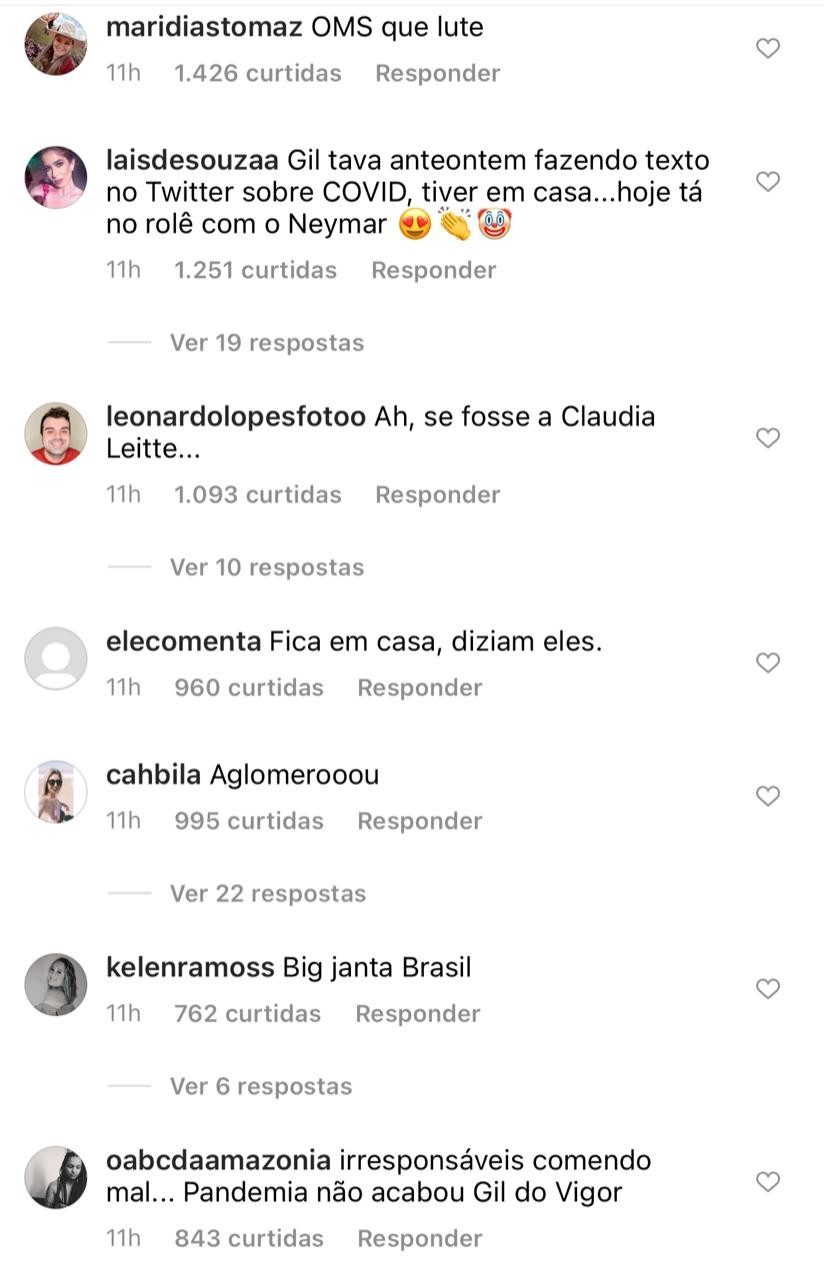Open the cahbila username link
The height and width of the screenshot is (1280, 824).
(x=154, y=775)
